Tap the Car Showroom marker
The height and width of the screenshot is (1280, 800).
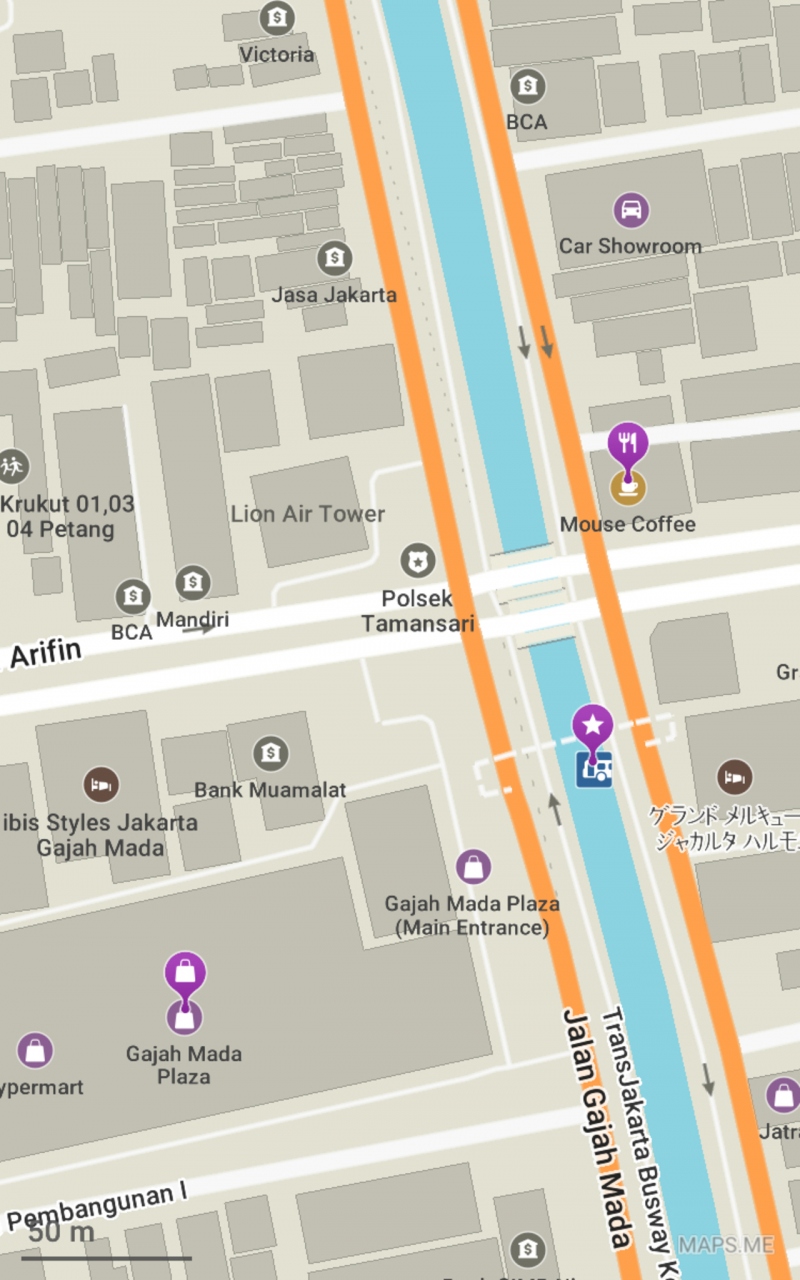[x=631, y=210]
